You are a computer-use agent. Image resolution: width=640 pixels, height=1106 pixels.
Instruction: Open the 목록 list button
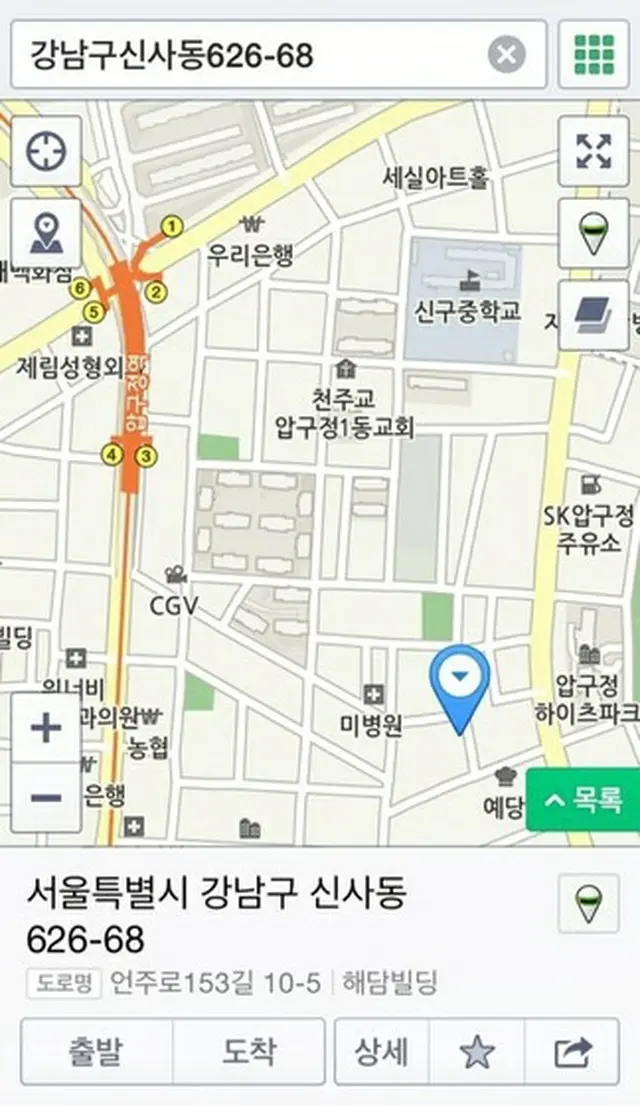click(583, 801)
